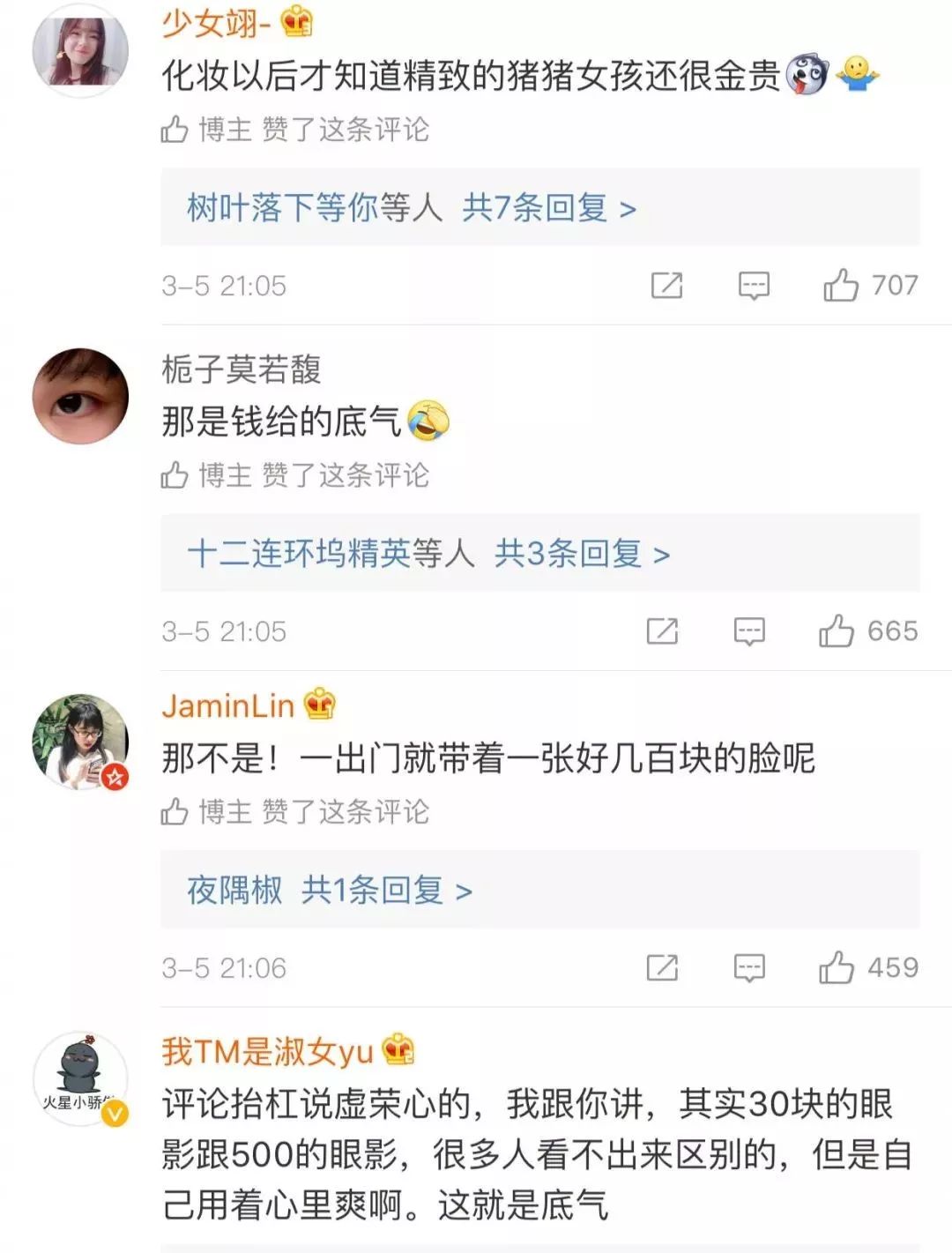Open 少女翊-'s profile avatar

(80, 50)
